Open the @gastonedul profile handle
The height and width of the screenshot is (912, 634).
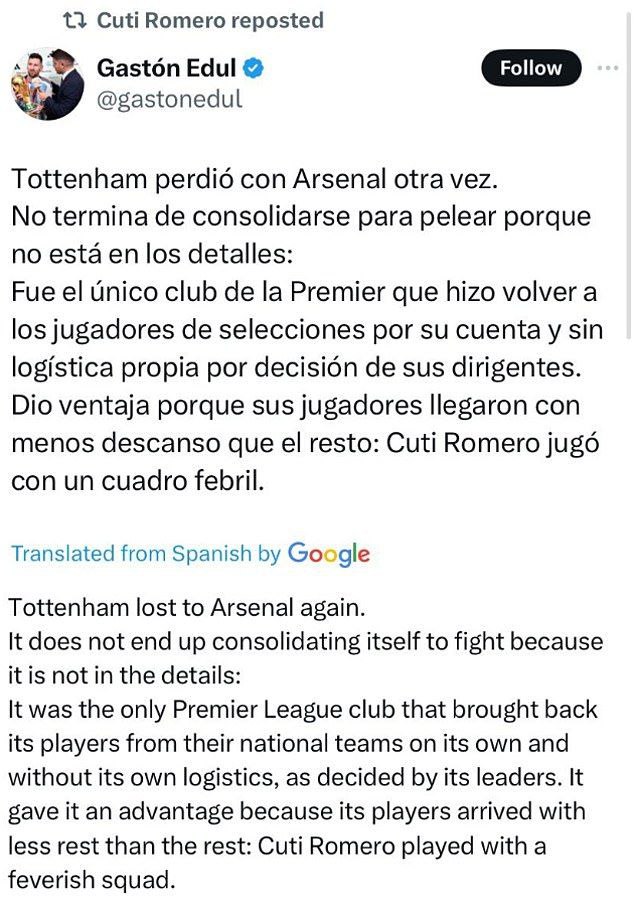(169, 100)
